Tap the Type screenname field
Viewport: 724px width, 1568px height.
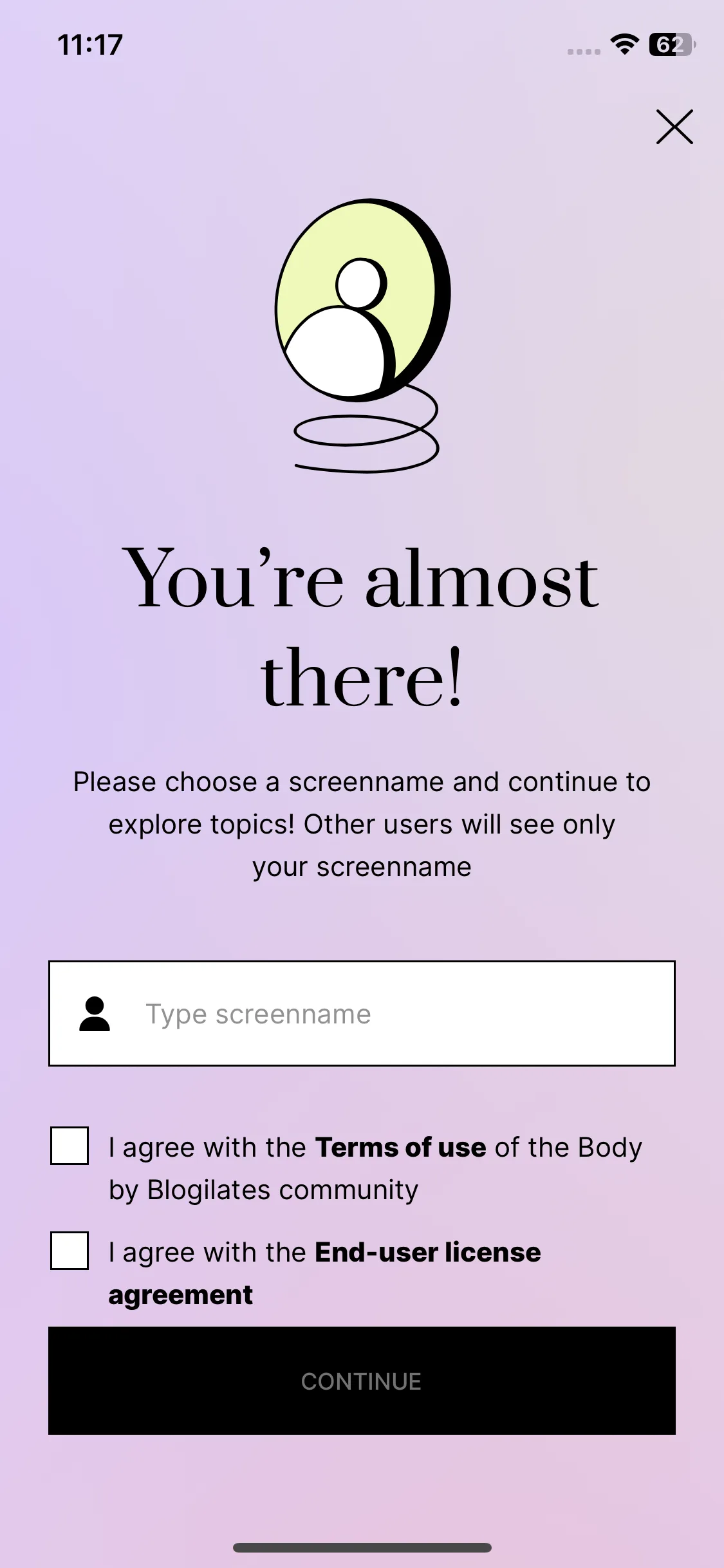362,1014
